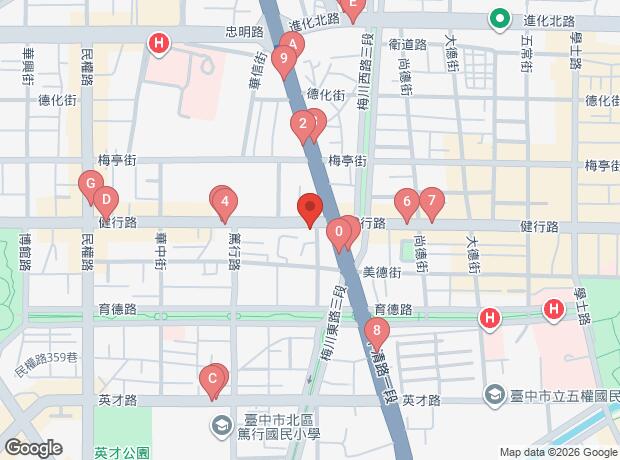620x460 pixels.
Task: Tap map marker labeled 7
Action: (x=432, y=204)
